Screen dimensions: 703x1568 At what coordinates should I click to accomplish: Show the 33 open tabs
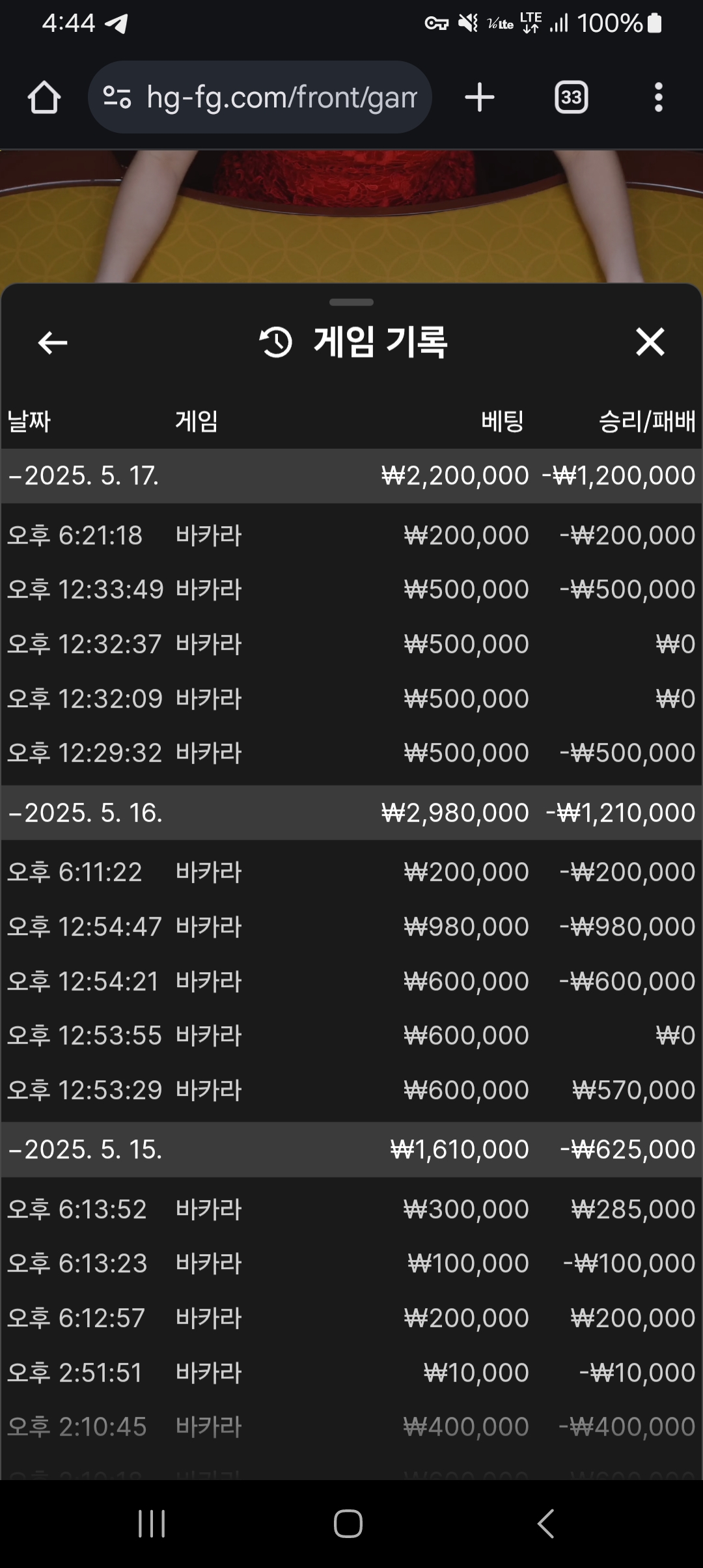click(x=571, y=98)
